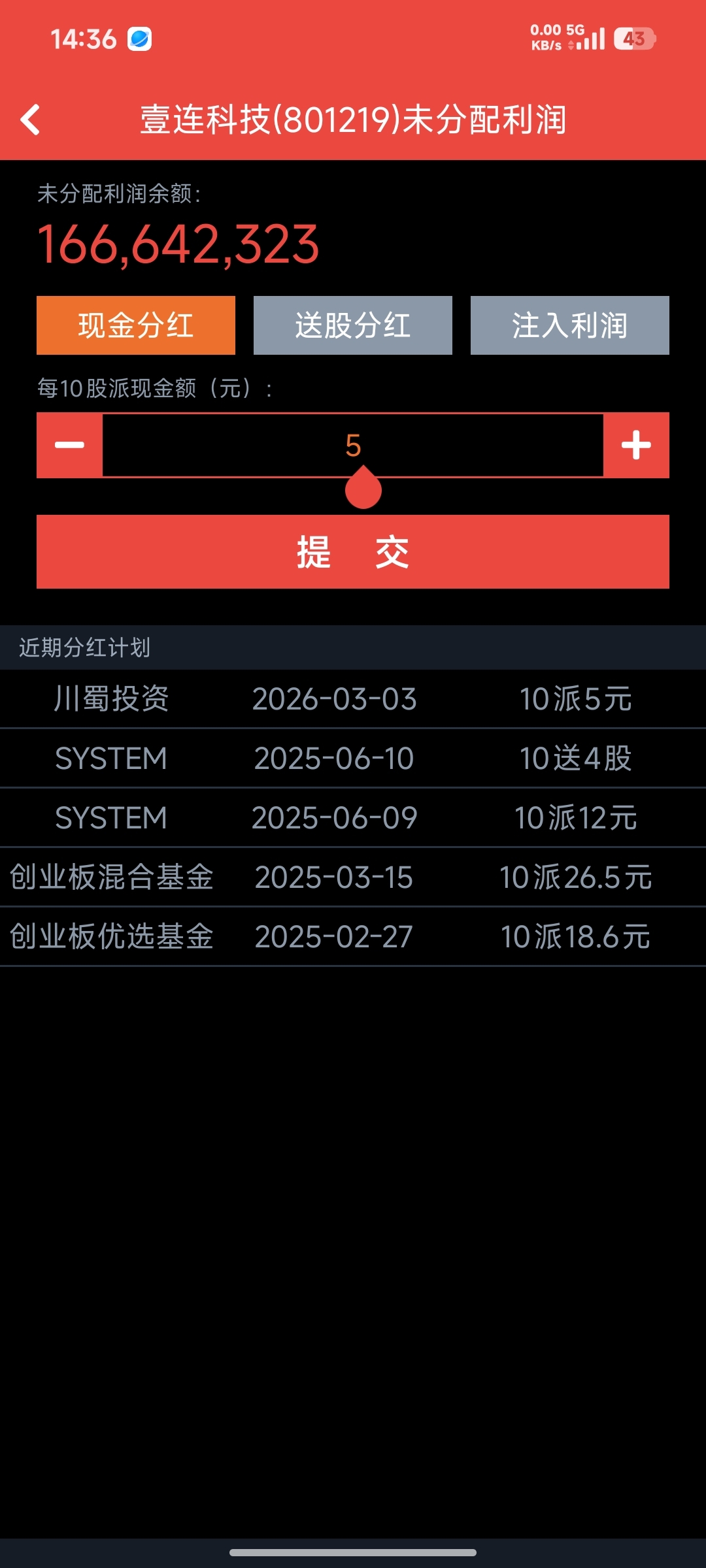
Task: Submit the dividend plan with 提交
Action: (x=353, y=552)
